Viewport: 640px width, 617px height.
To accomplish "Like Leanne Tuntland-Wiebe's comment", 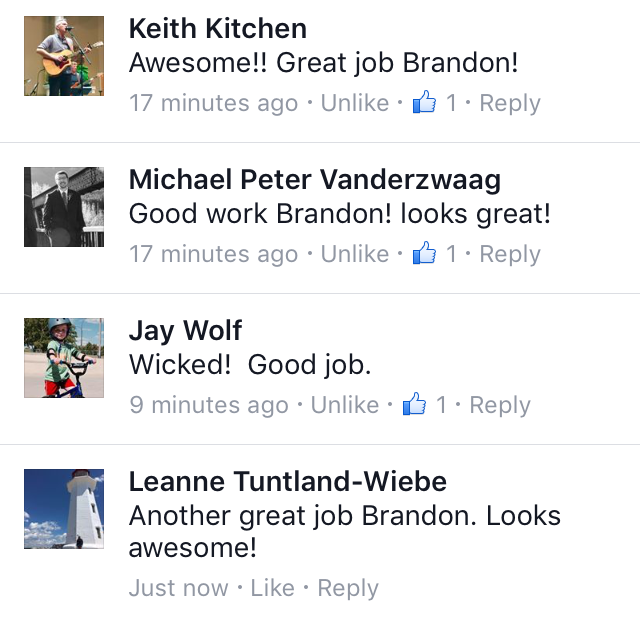I will pos(272,588).
